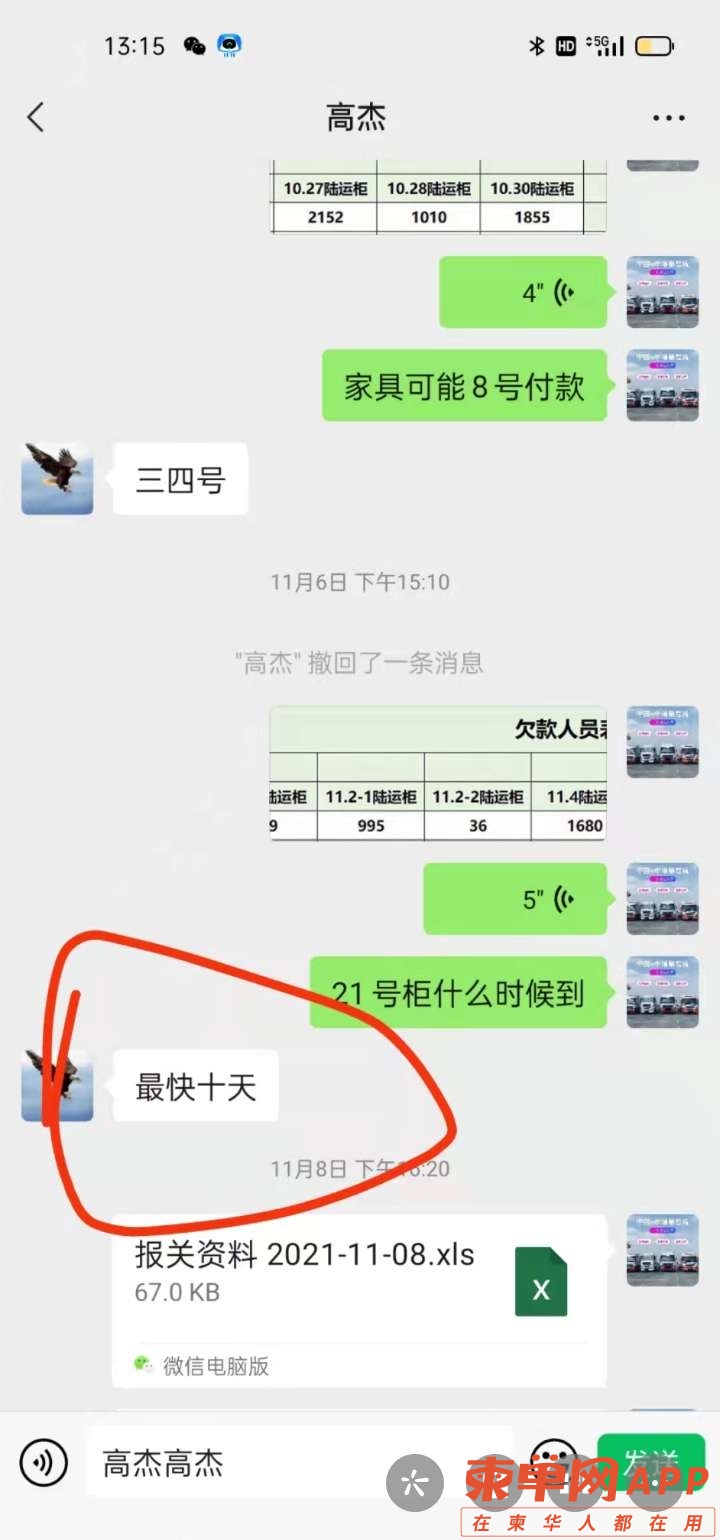The image size is (720, 1540).
Task: Play the 4" voice message
Action: click(x=523, y=292)
